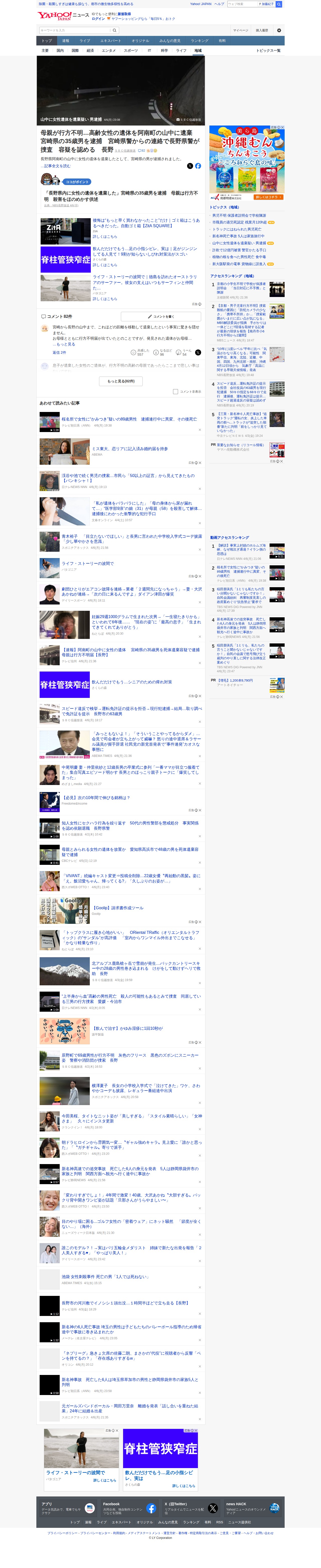The width and height of the screenshot is (321, 1568).
Task: Share the article on Facebook
Action: pos(198,166)
